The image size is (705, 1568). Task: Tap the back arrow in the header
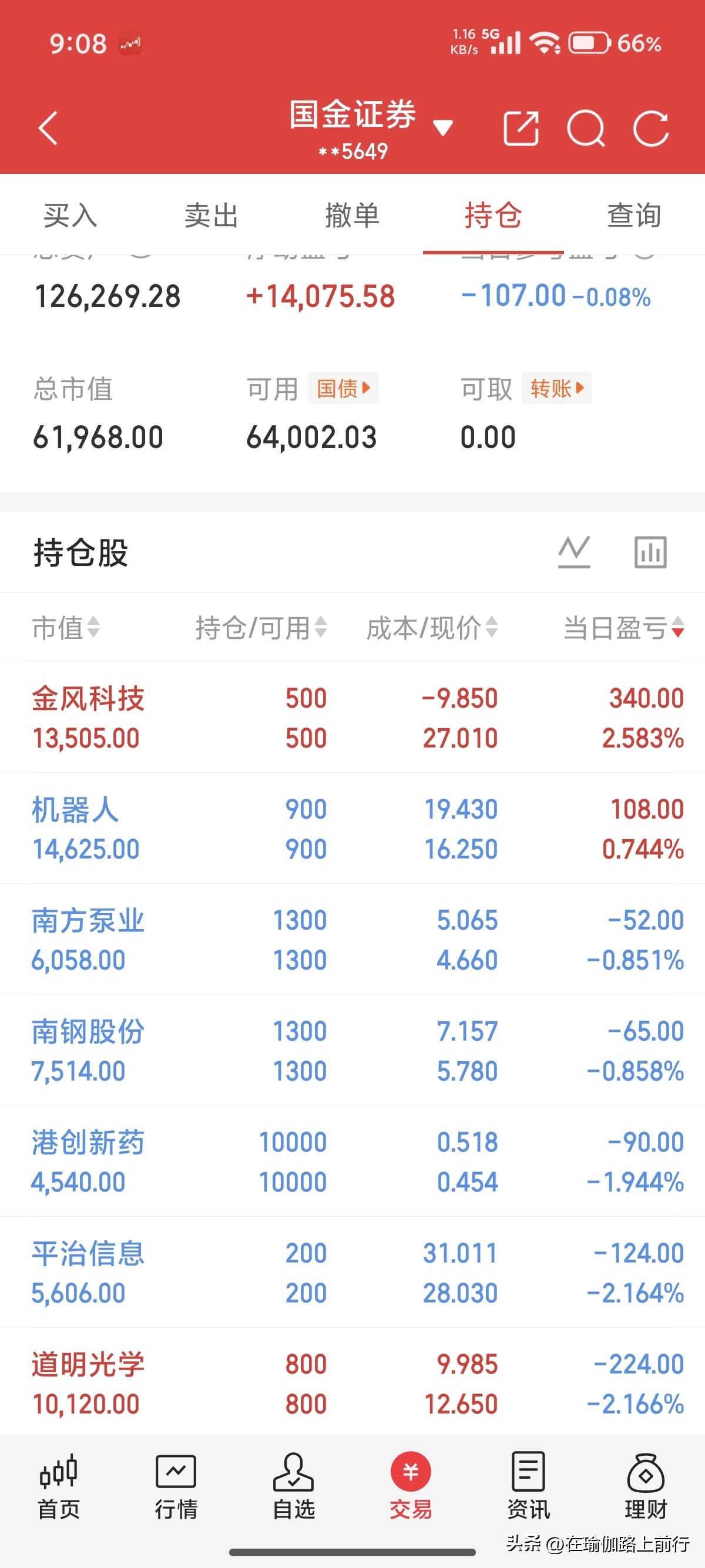coord(49,129)
